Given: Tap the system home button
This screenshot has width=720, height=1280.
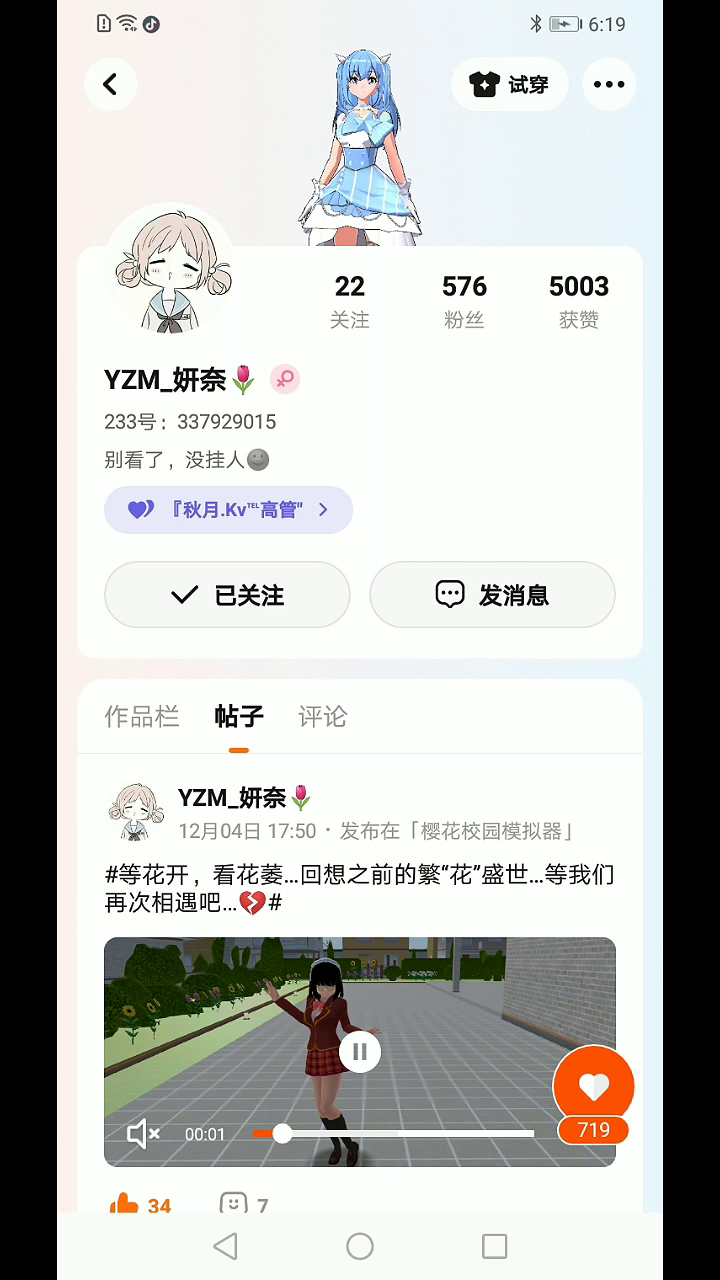Looking at the screenshot, I should (360, 1246).
